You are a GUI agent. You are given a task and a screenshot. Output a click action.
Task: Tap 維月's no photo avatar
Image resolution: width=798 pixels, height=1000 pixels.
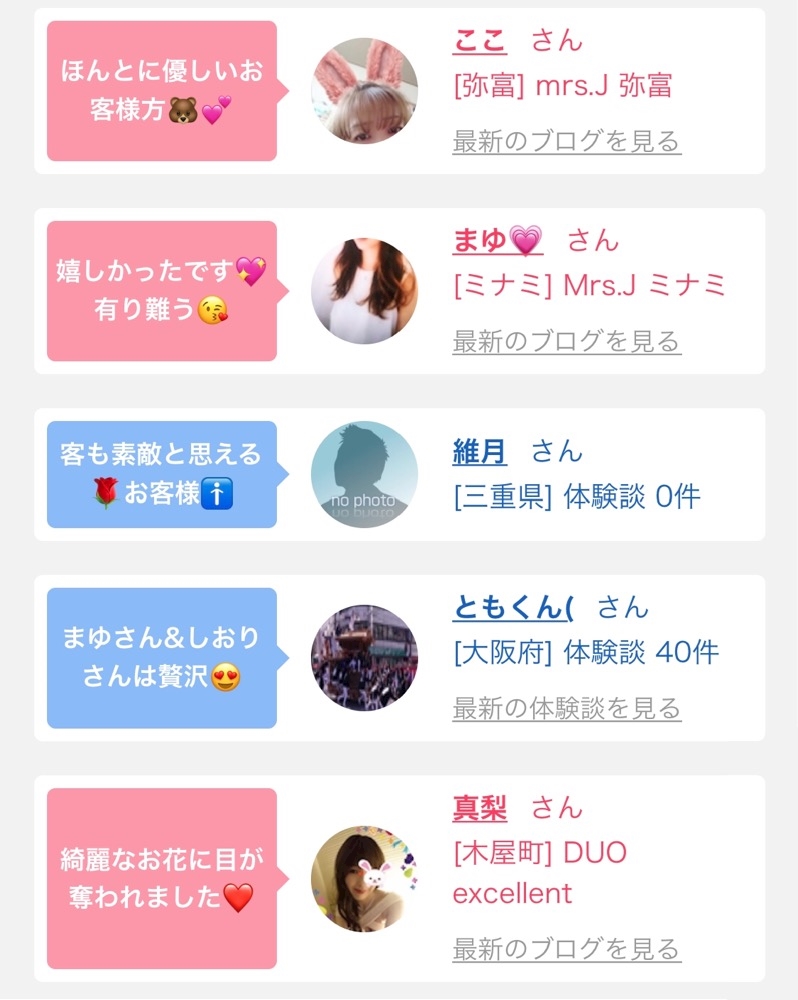(364, 474)
